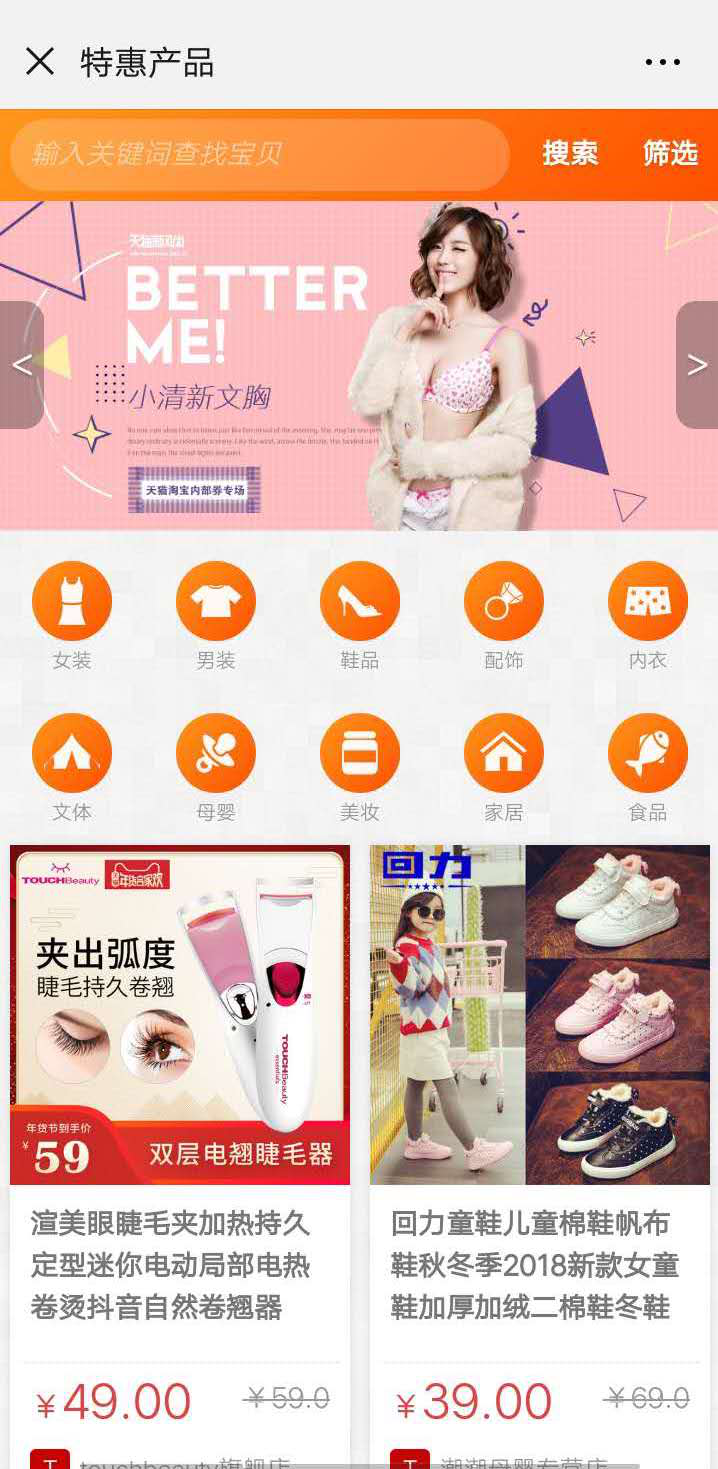Tap the keyword search input field
This screenshot has height=1469, width=718.
(260, 155)
